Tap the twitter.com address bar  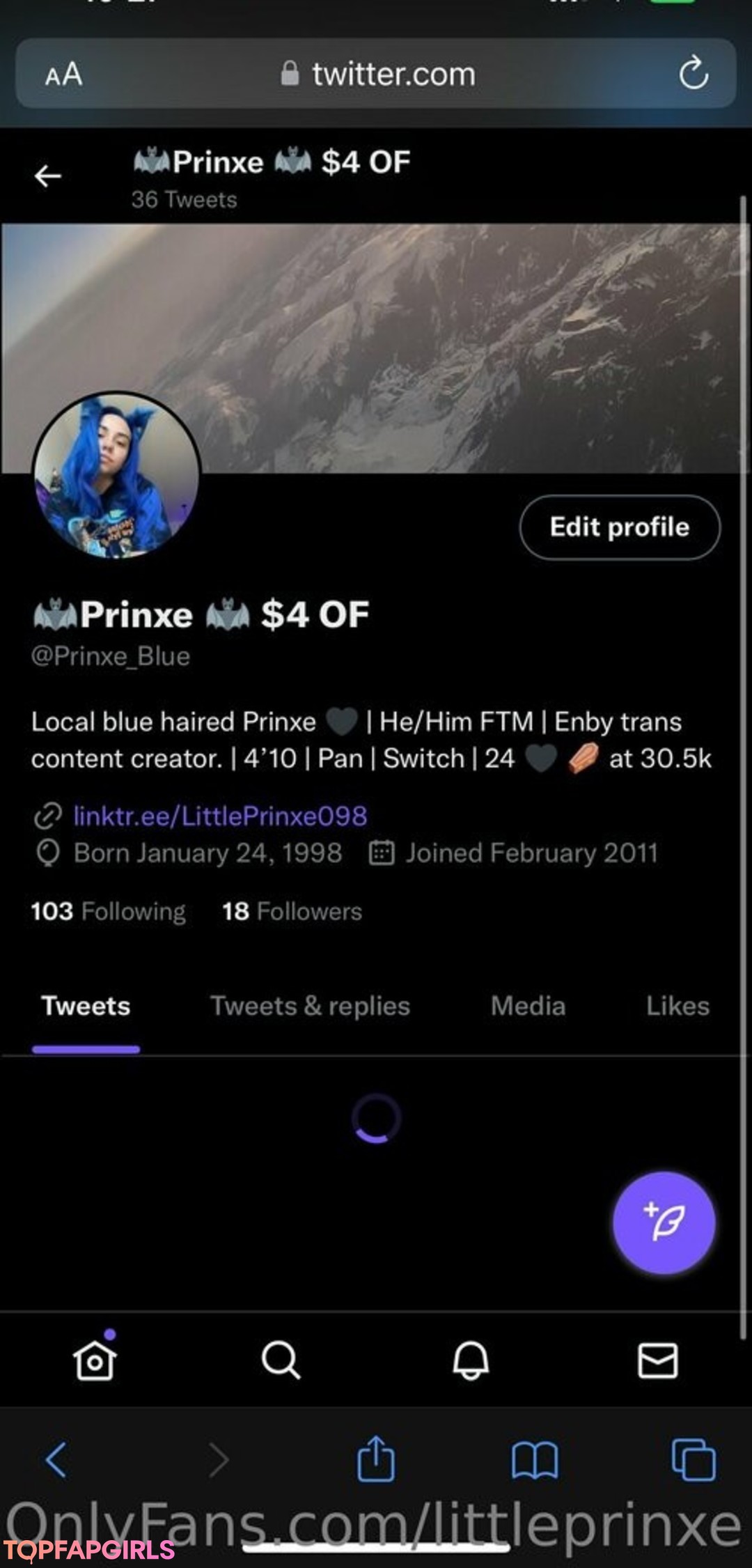point(376,73)
